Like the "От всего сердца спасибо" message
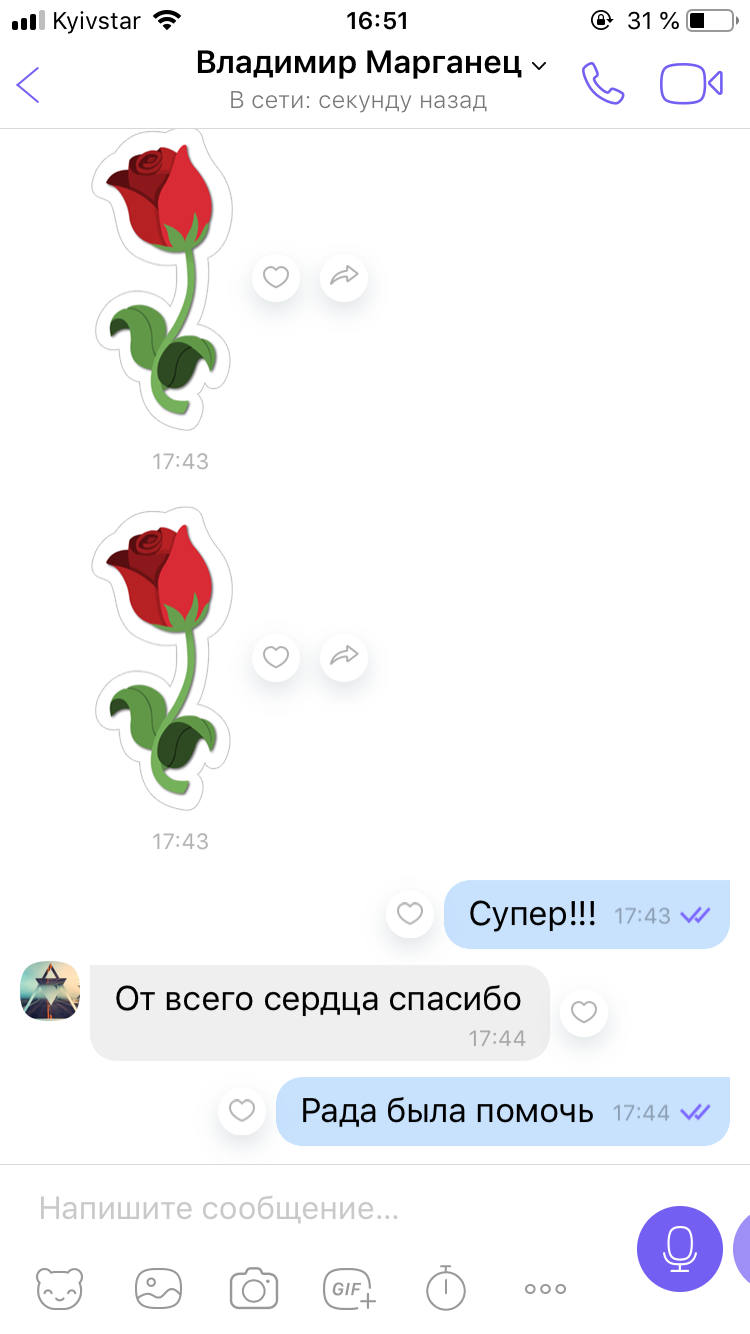The height and width of the screenshot is (1334, 750). (584, 1012)
